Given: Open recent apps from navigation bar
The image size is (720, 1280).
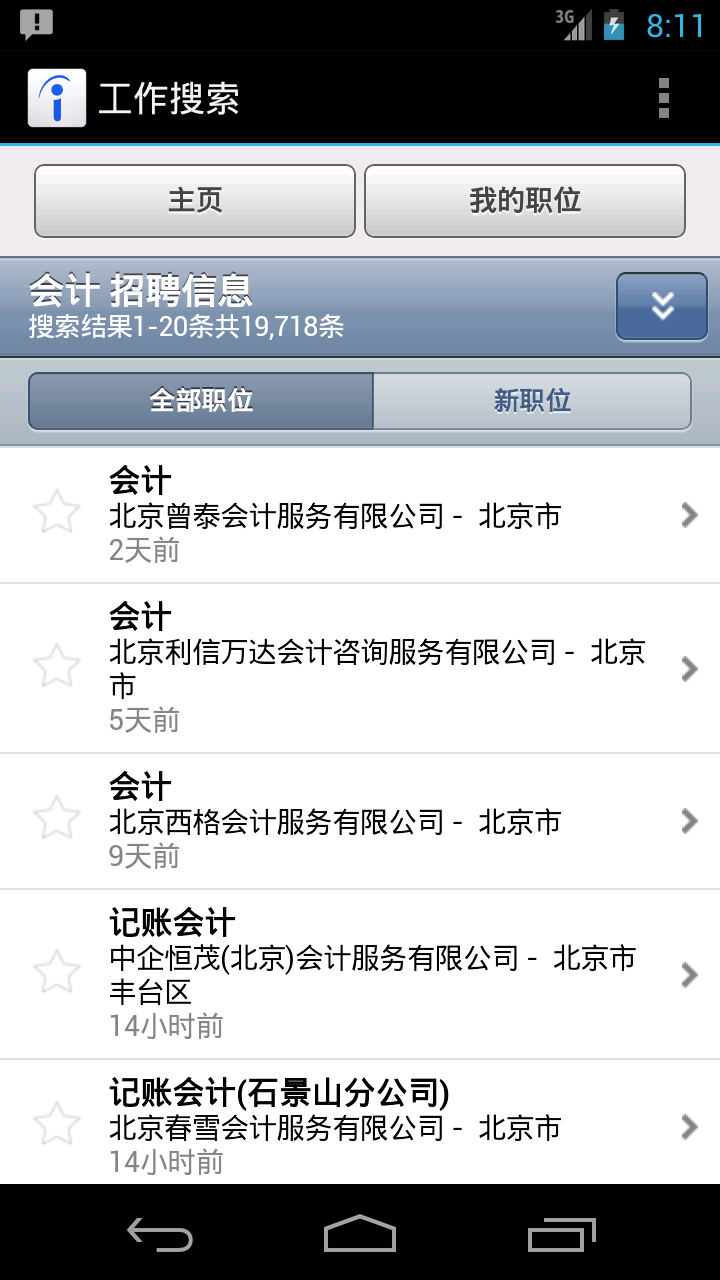Looking at the screenshot, I should 561,1234.
